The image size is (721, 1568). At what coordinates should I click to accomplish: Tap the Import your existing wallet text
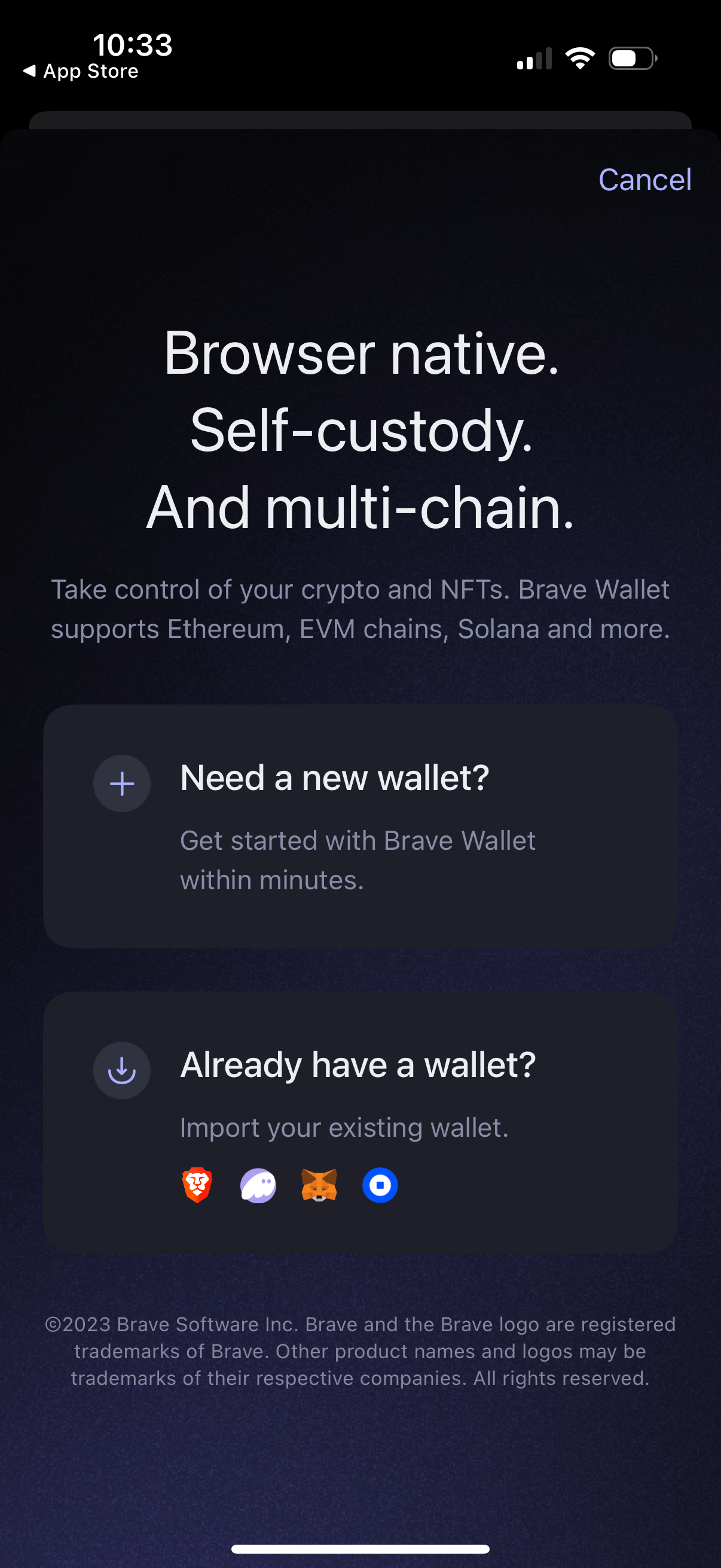pyautogui.click(x=344, y=1127)
